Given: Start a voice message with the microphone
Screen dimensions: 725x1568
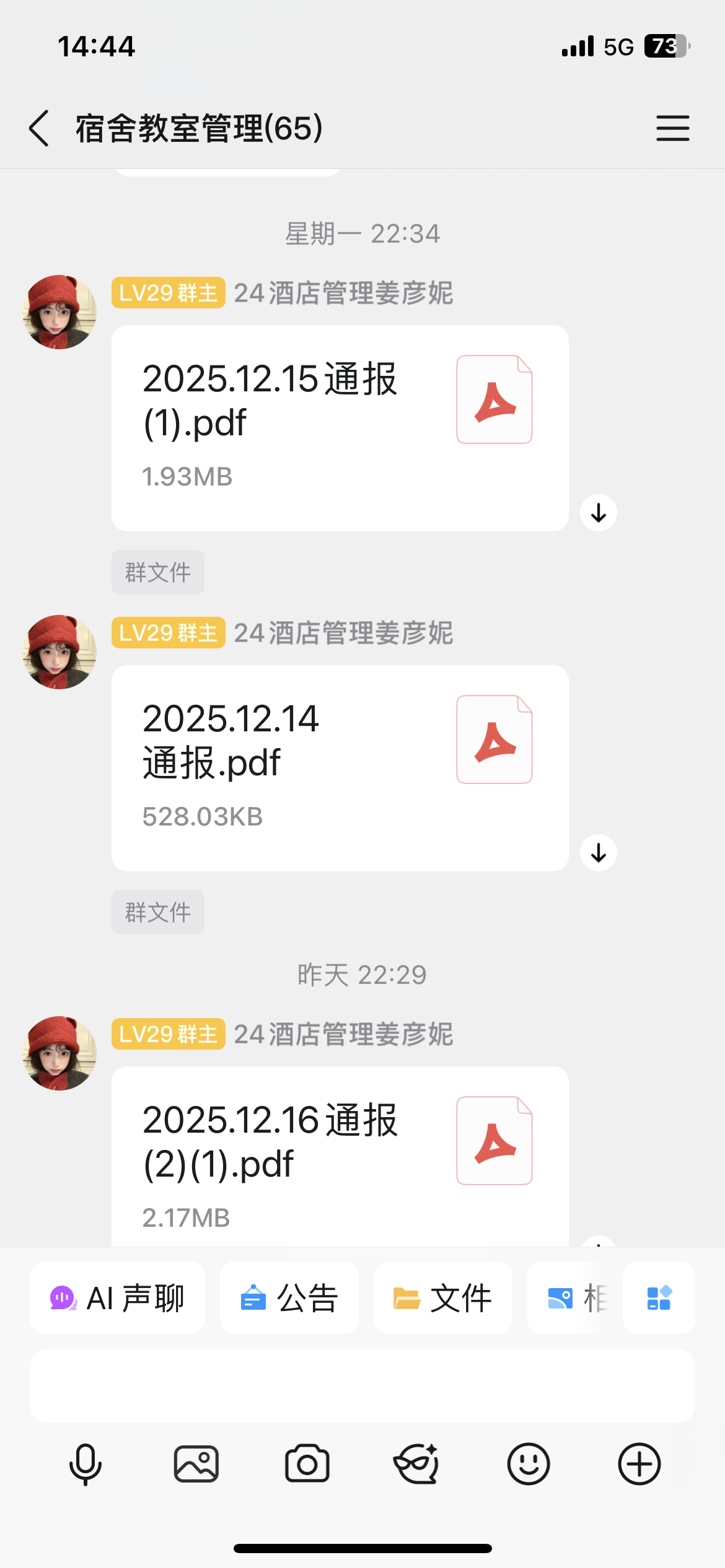Looking at the screenshot, I should pyautogui.click(x=86, y=1464).
